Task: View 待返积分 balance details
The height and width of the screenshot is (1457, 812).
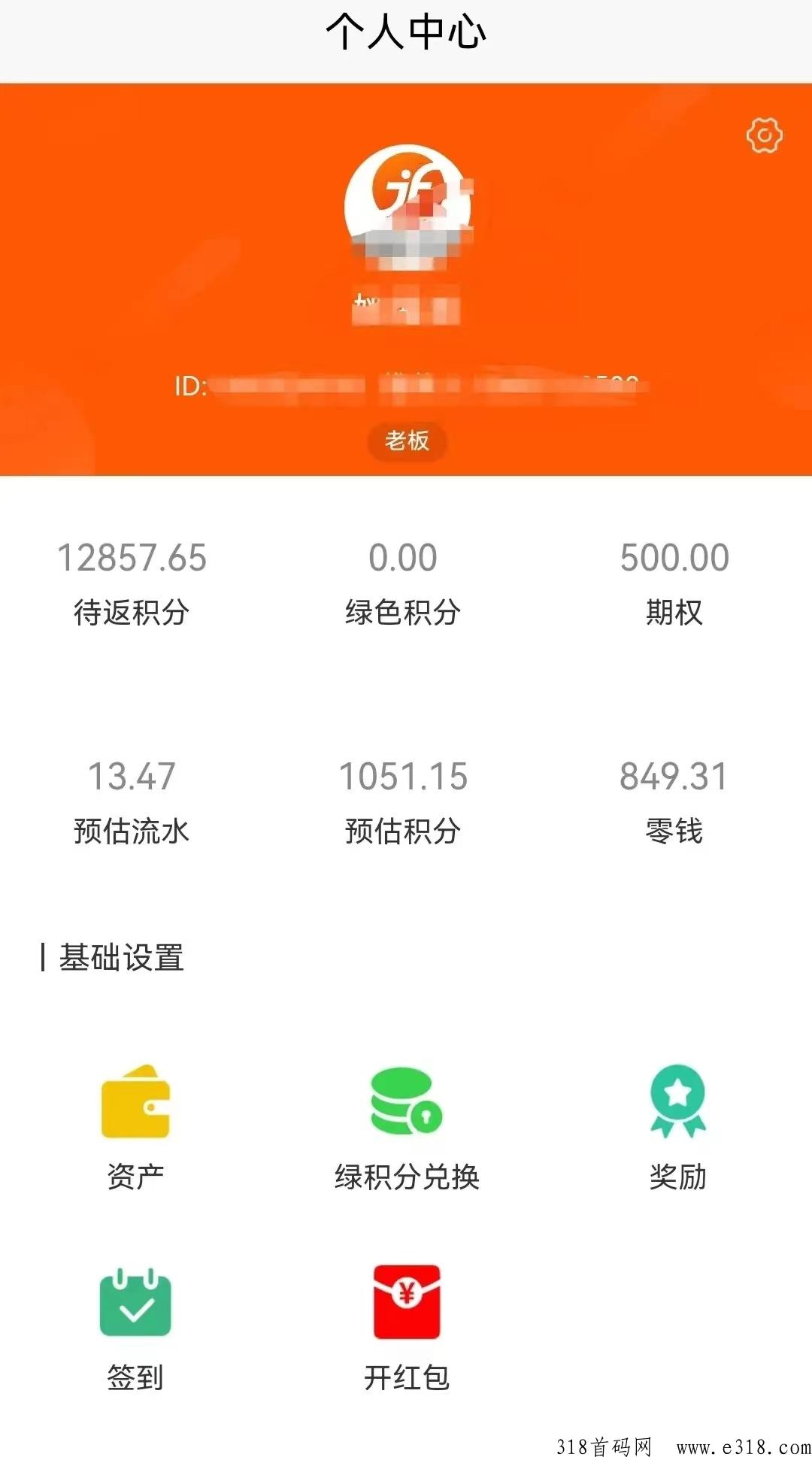Action: click(132, 583)
